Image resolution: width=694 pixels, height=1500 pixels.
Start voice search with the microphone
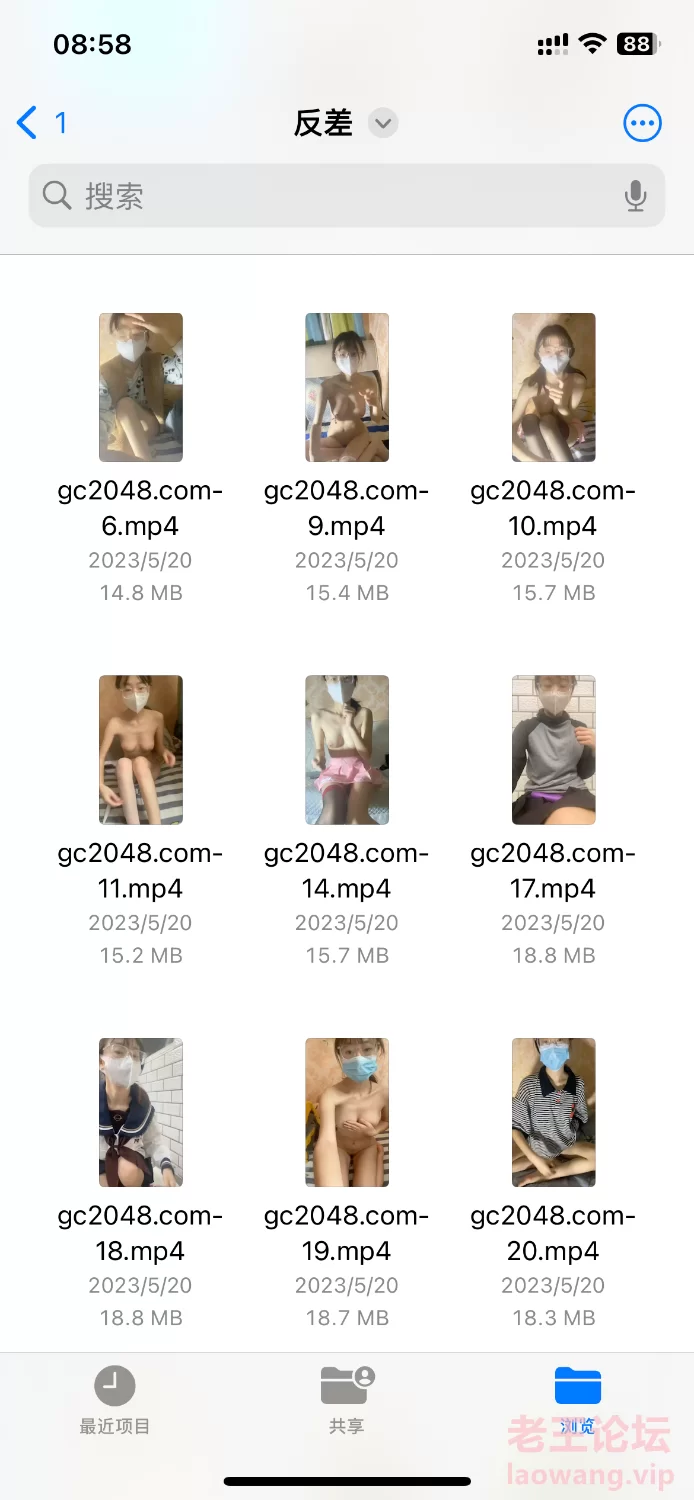635,196
